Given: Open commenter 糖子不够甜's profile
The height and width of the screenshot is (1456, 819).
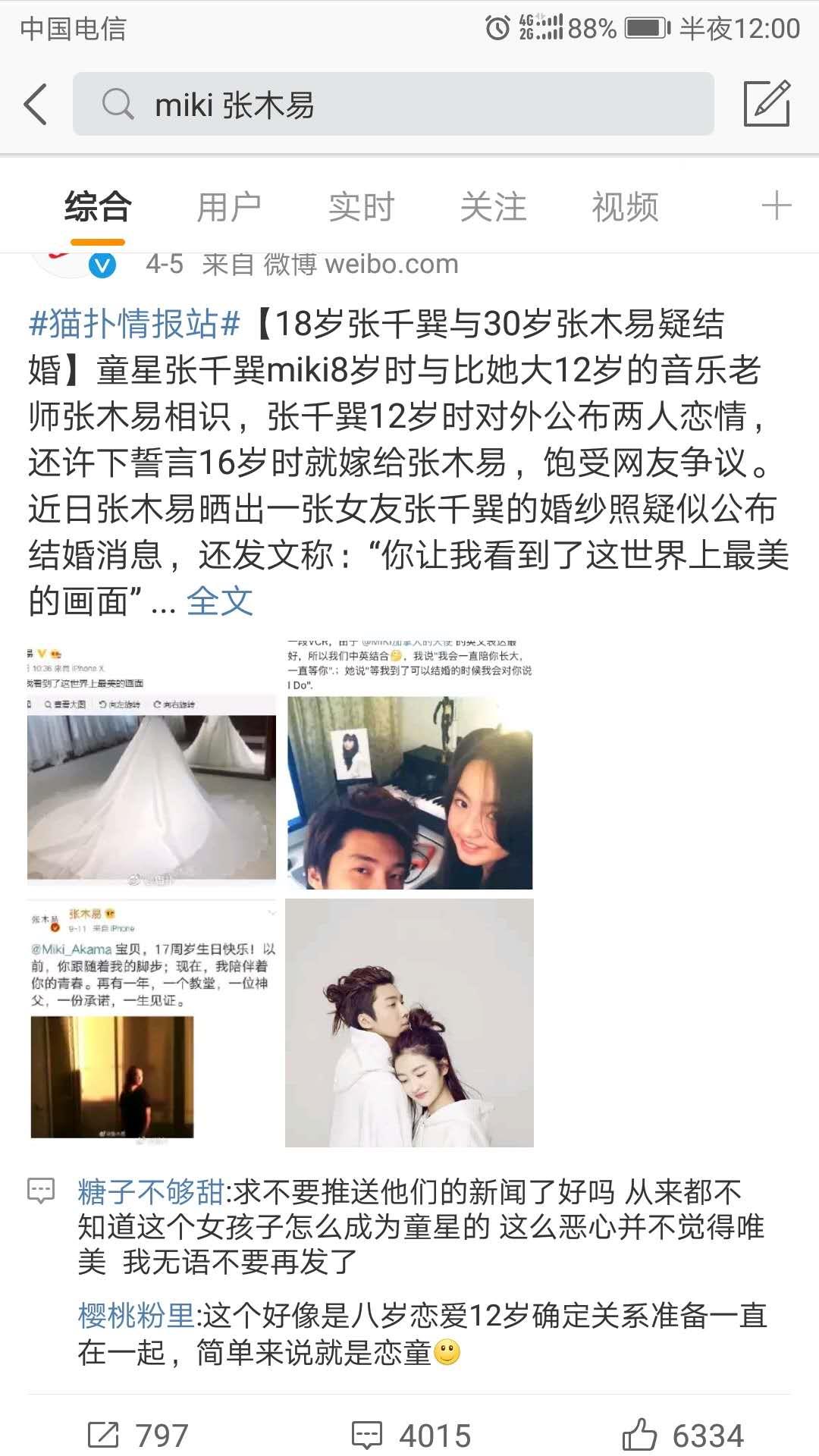Looking at the screenshot, I should (150, 1193).
